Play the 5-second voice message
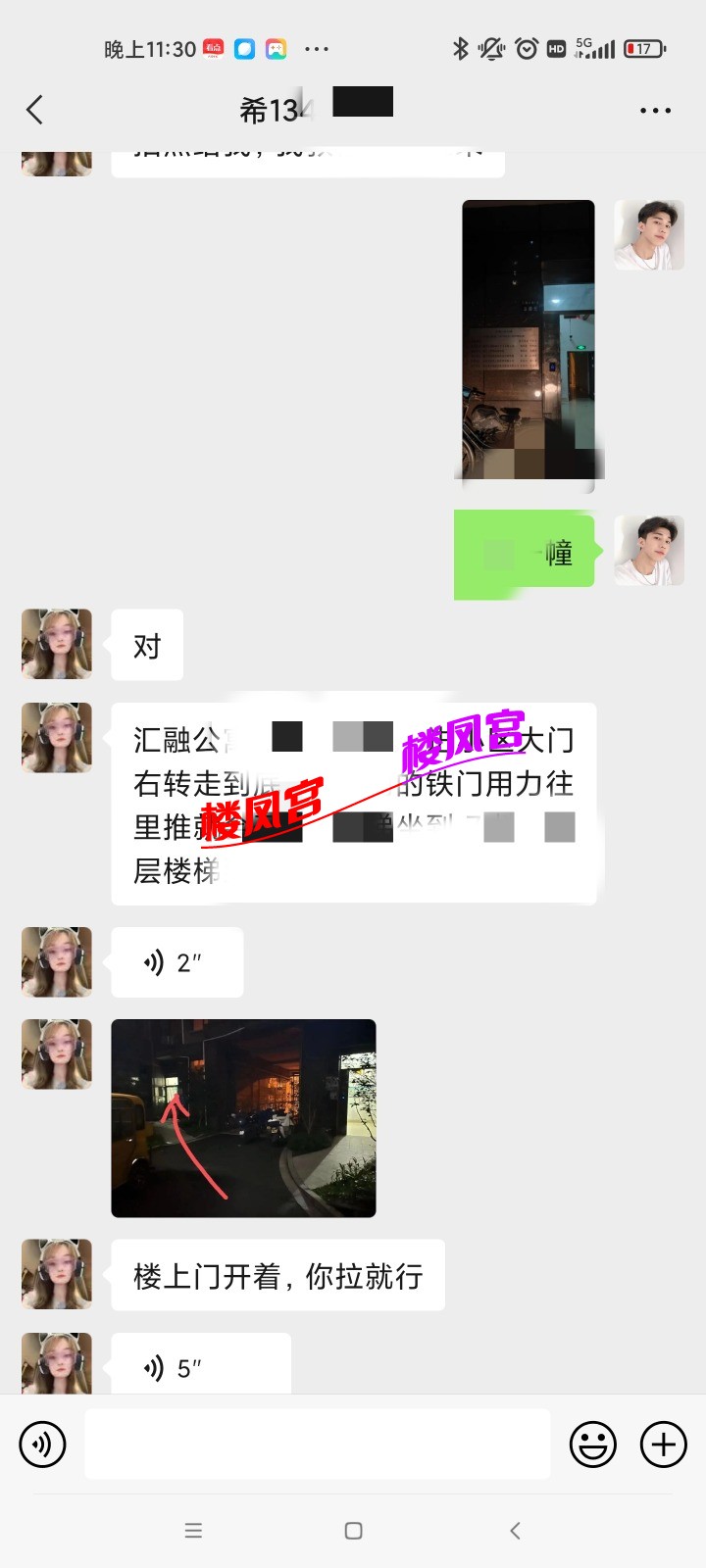Screen dimensions: 706x1568 200,1366
